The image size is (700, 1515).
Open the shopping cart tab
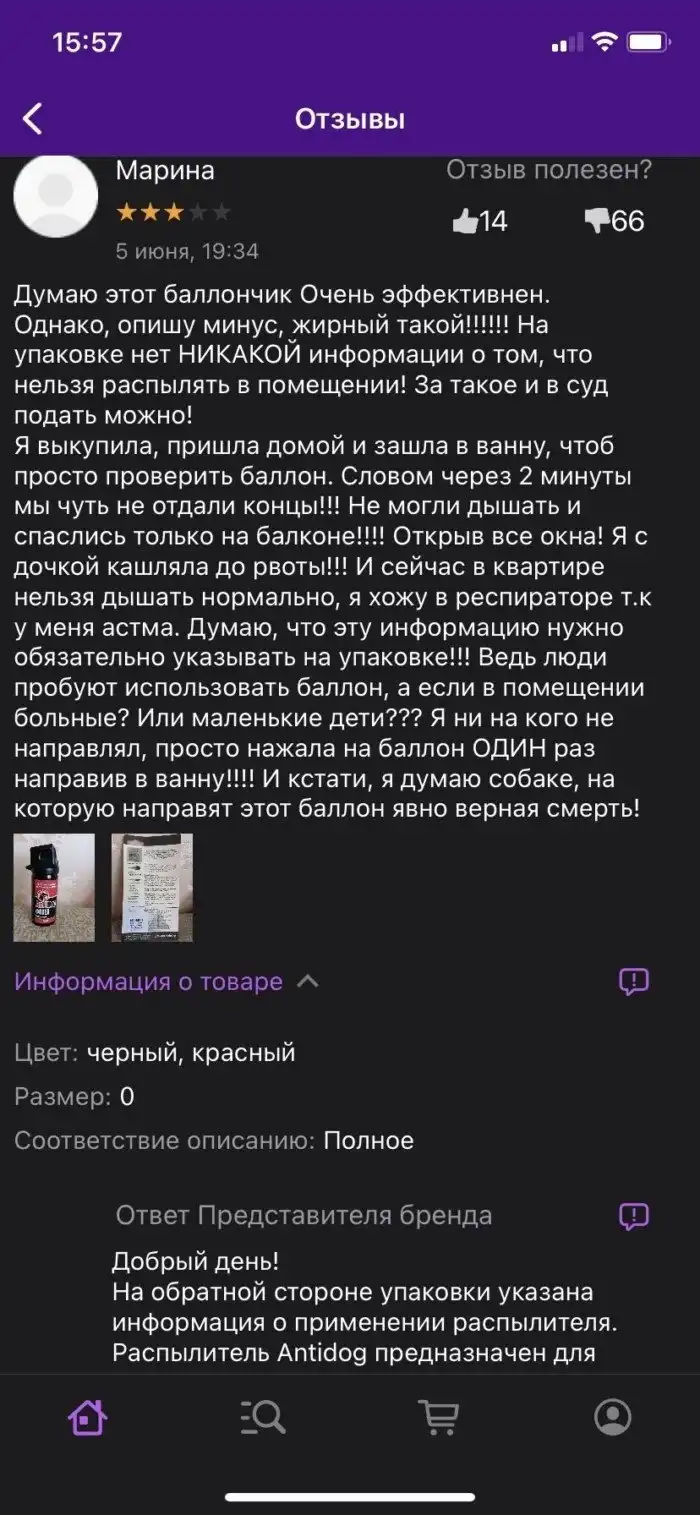pos(438,1417)
